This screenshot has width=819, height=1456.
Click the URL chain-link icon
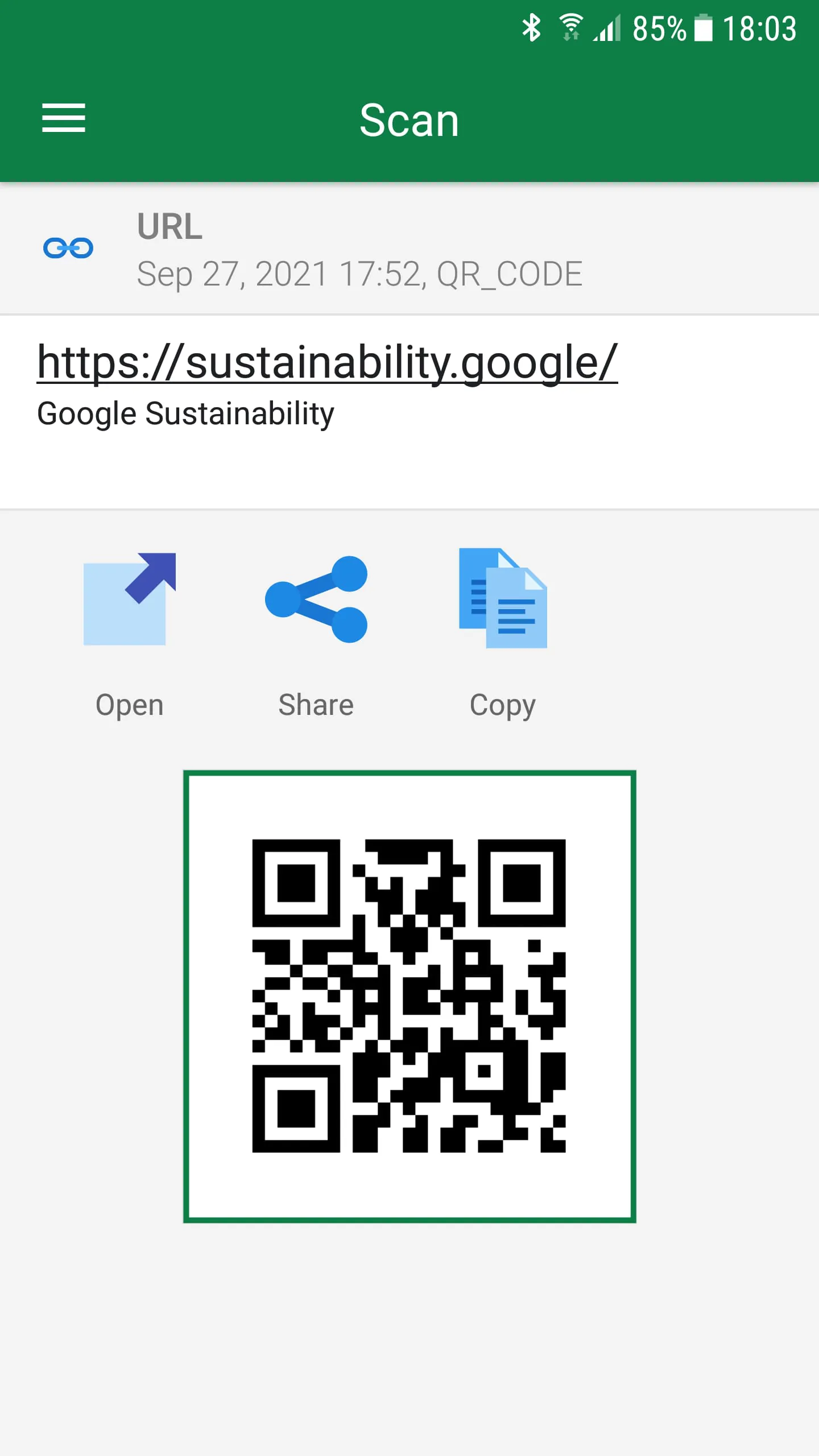tap(68, 247)
